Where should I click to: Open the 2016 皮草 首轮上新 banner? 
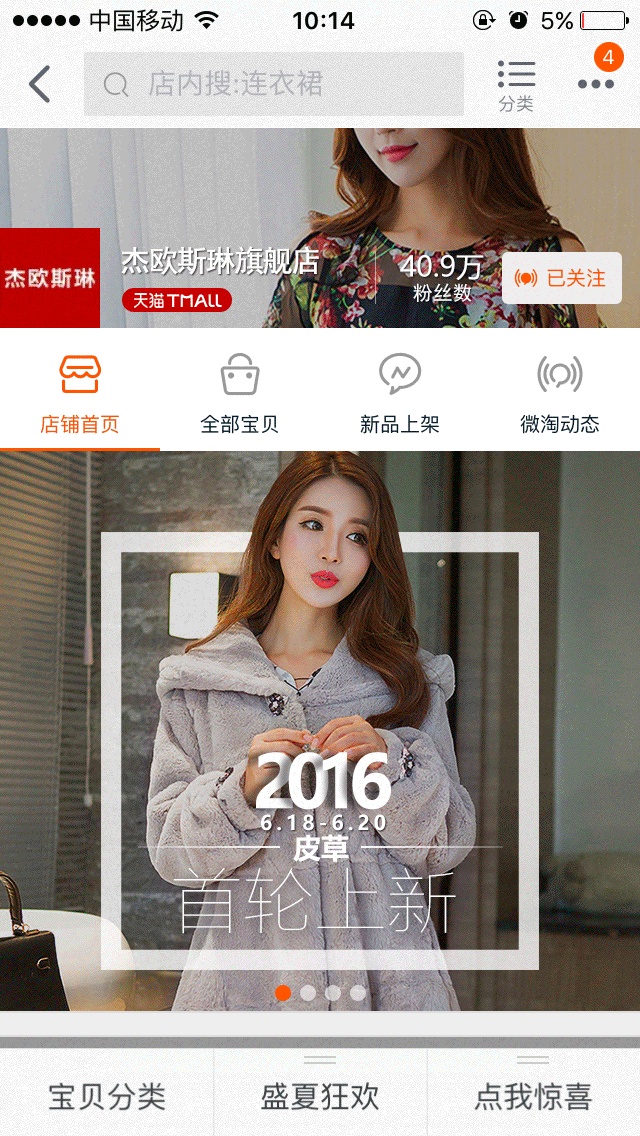[320, 730]
